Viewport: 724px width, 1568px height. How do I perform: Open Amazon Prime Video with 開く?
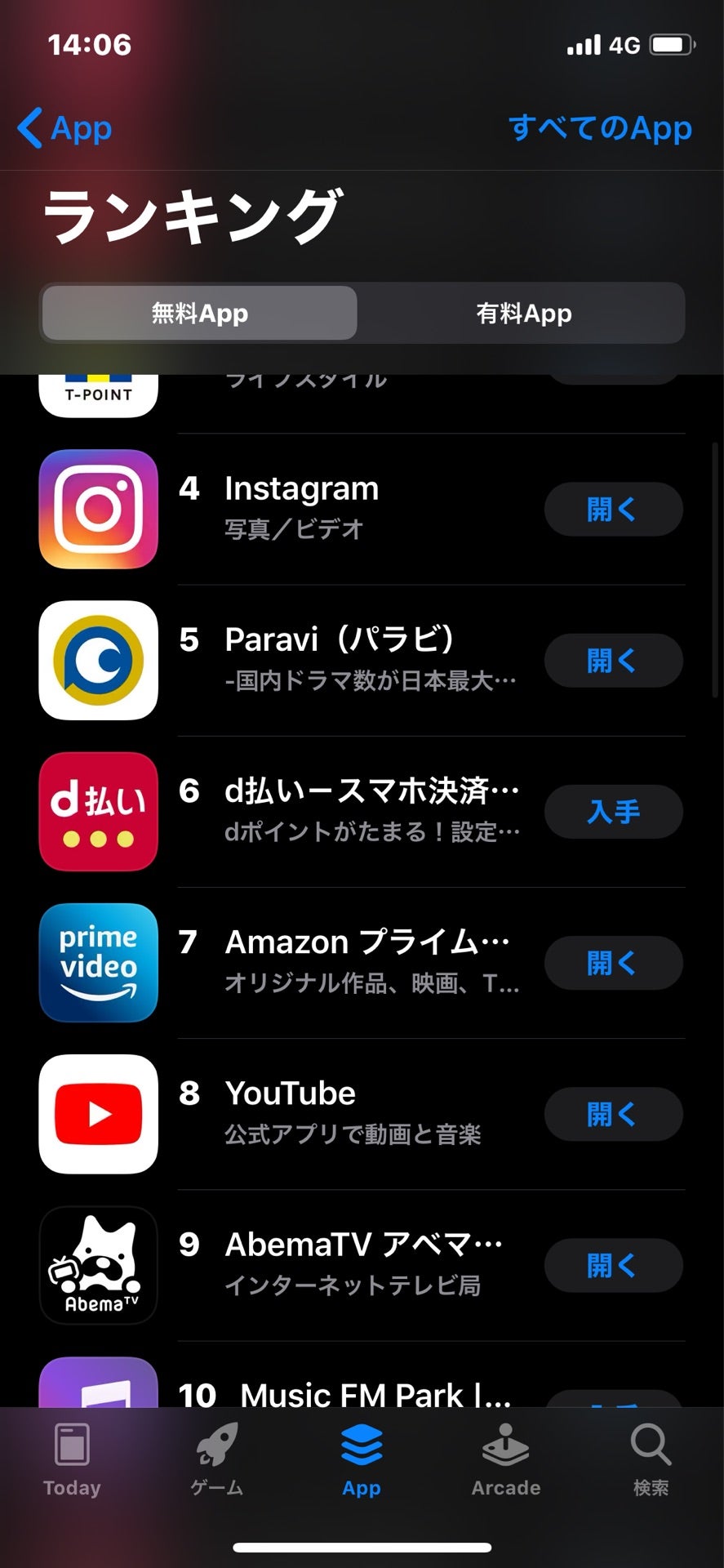tap(613, 963)
